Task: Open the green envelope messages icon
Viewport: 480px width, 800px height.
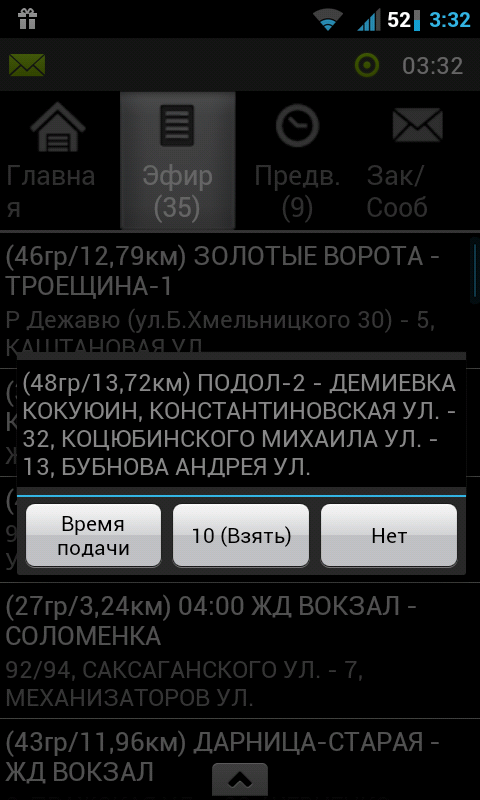Action: pyautogui.click(x=27, y=65)
